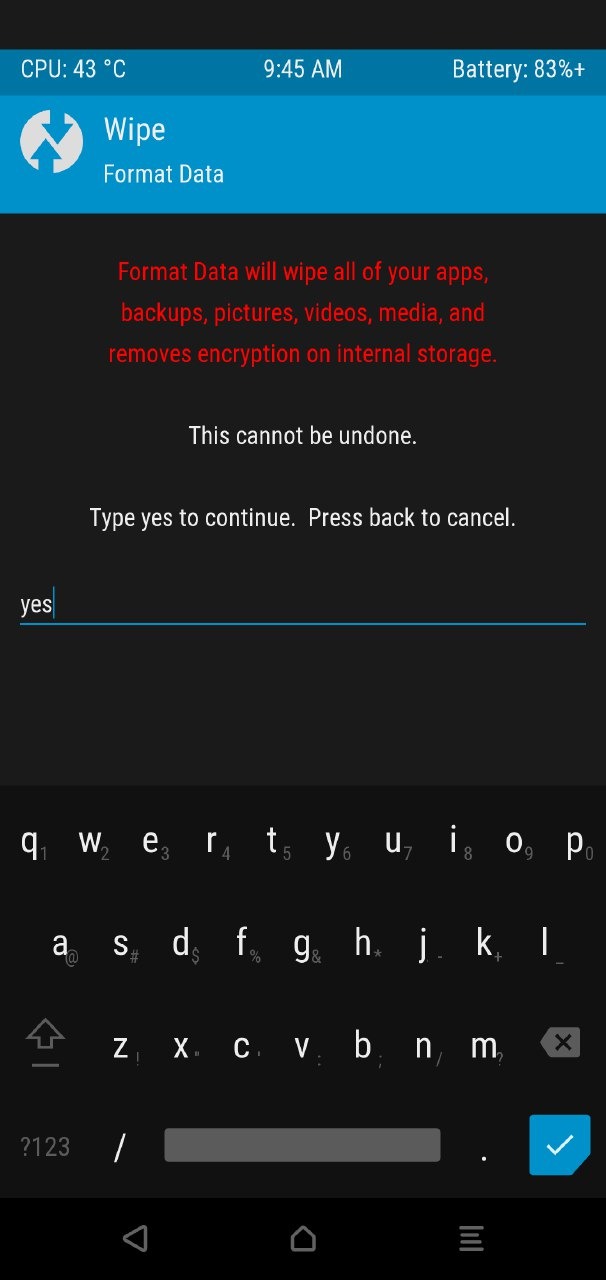Type the letter m
606x1280 pixels.
click(484, 1045)
